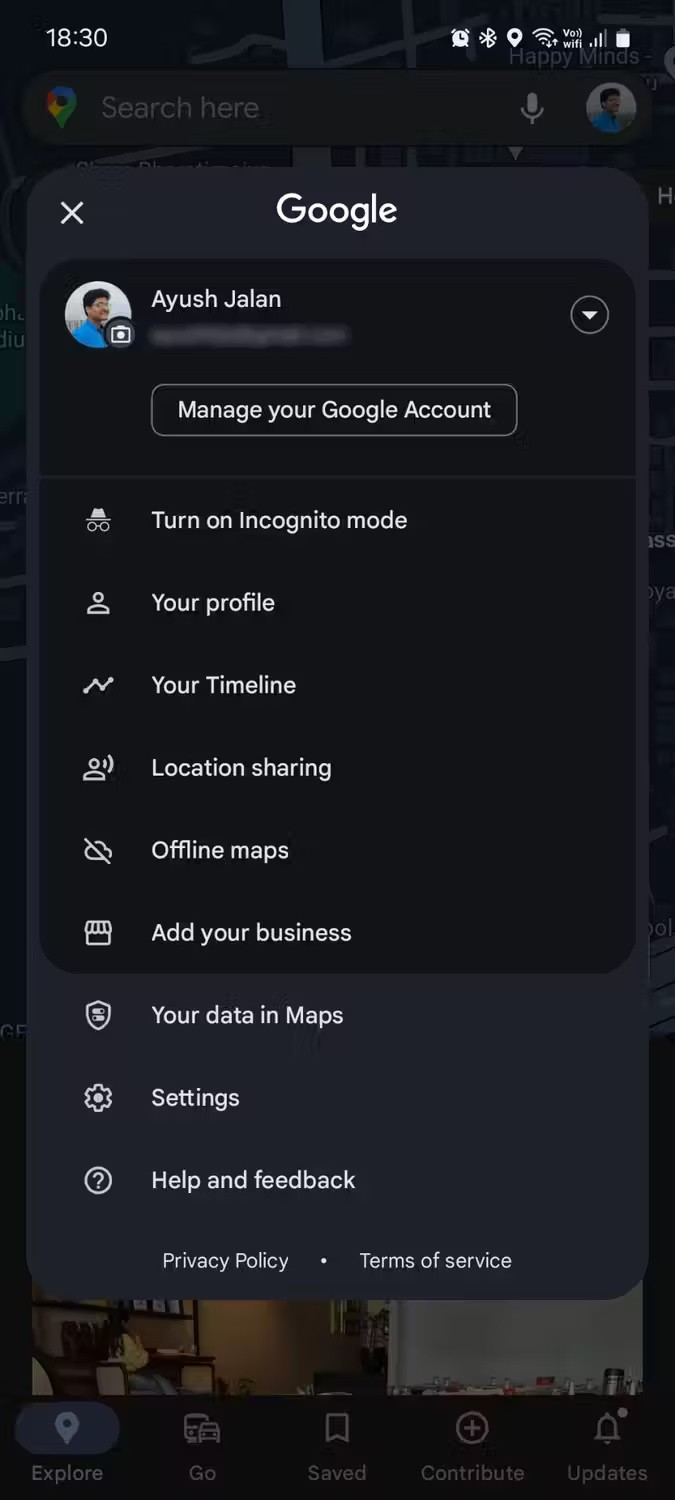Change profile photo via camera badge
The width and height of the screenshot is (675, 1500).
tap(120, 335)
